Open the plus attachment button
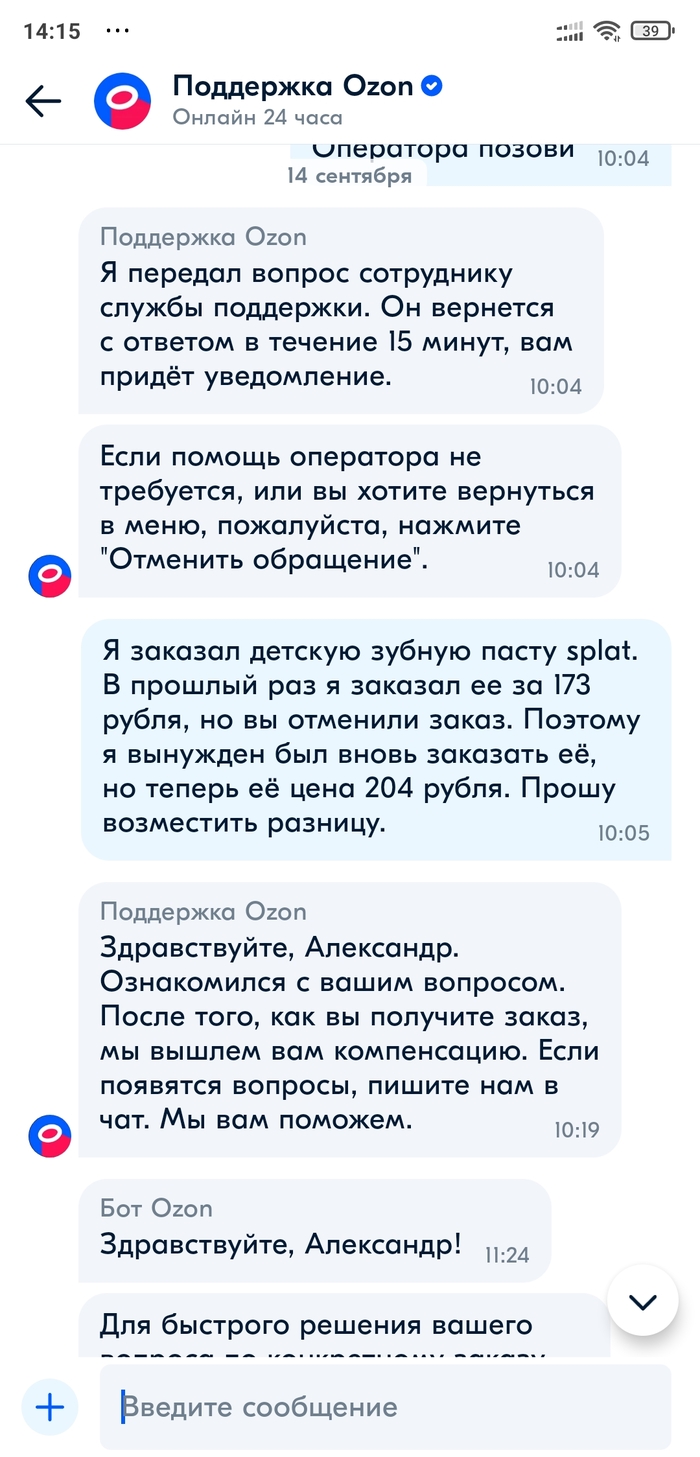700x1457 pixels. [x=49, y=1407]
